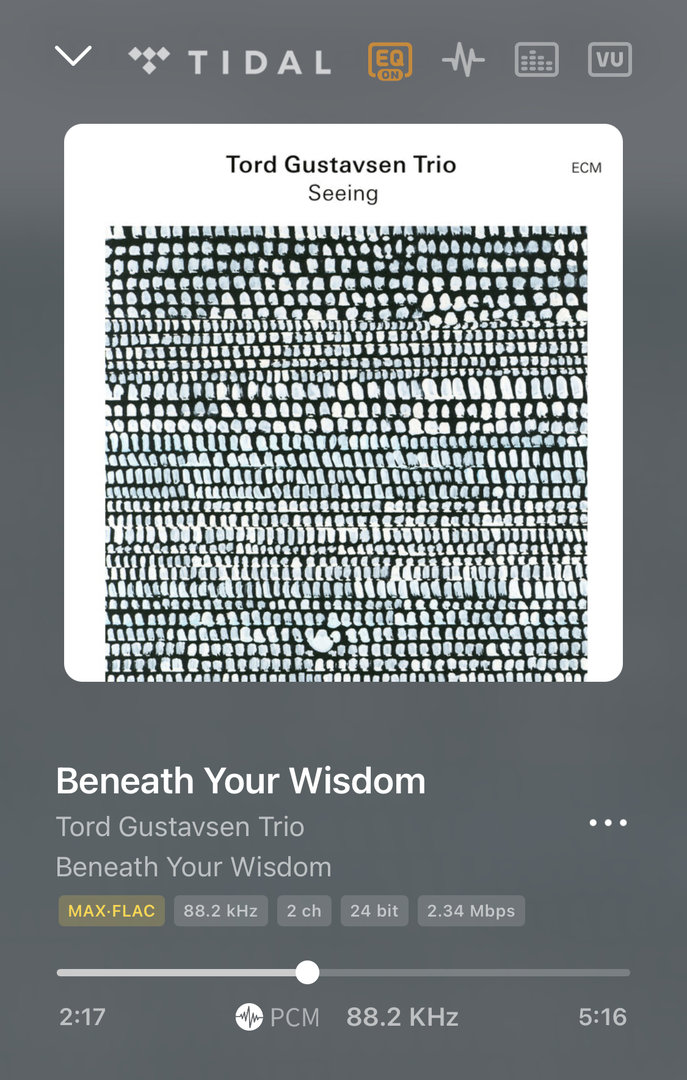The height and width of the screenshot is (1080, 687).
Task: Tap the MAX·FLAC quality badge
Action: (111, 911)
